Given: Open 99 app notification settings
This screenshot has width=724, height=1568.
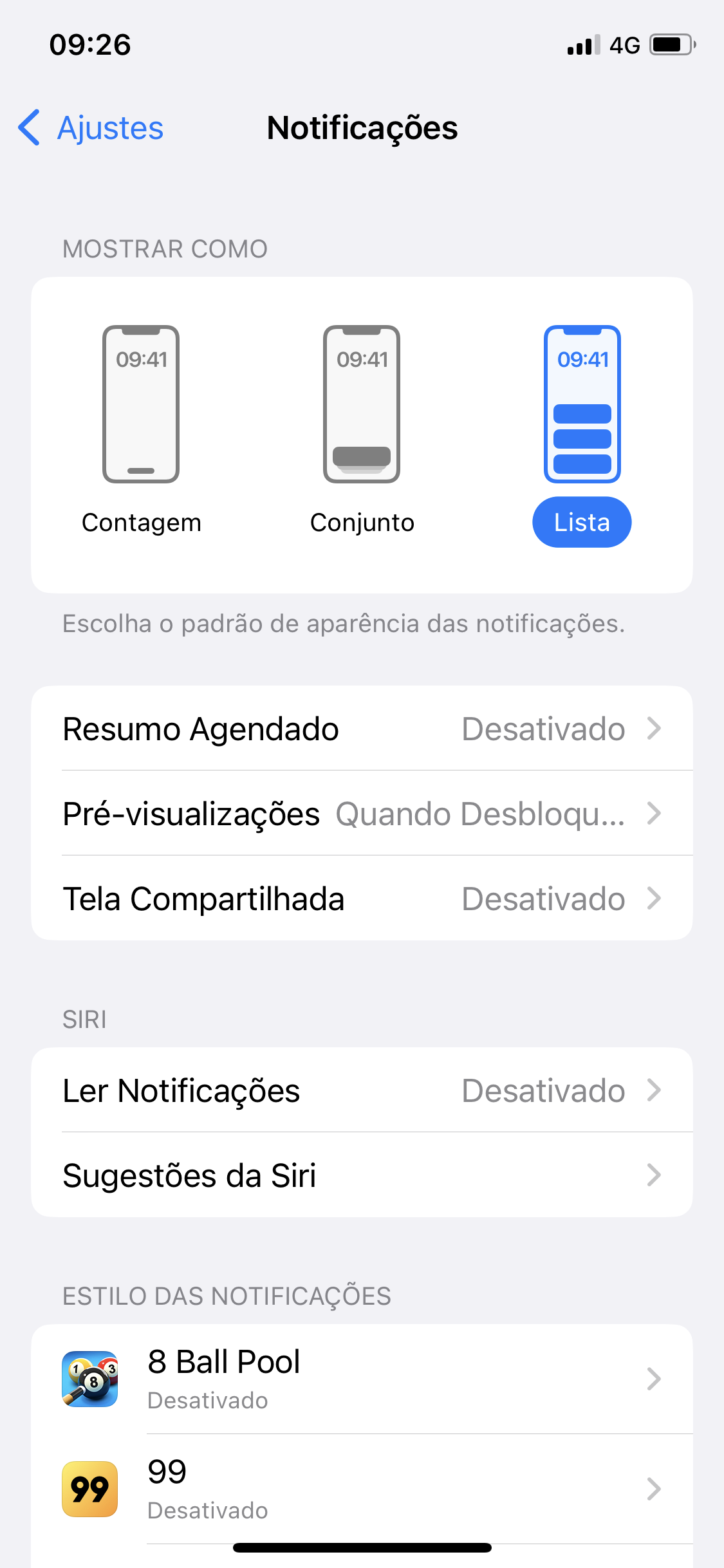Looking at the screenshot, I should point(362,1488).
